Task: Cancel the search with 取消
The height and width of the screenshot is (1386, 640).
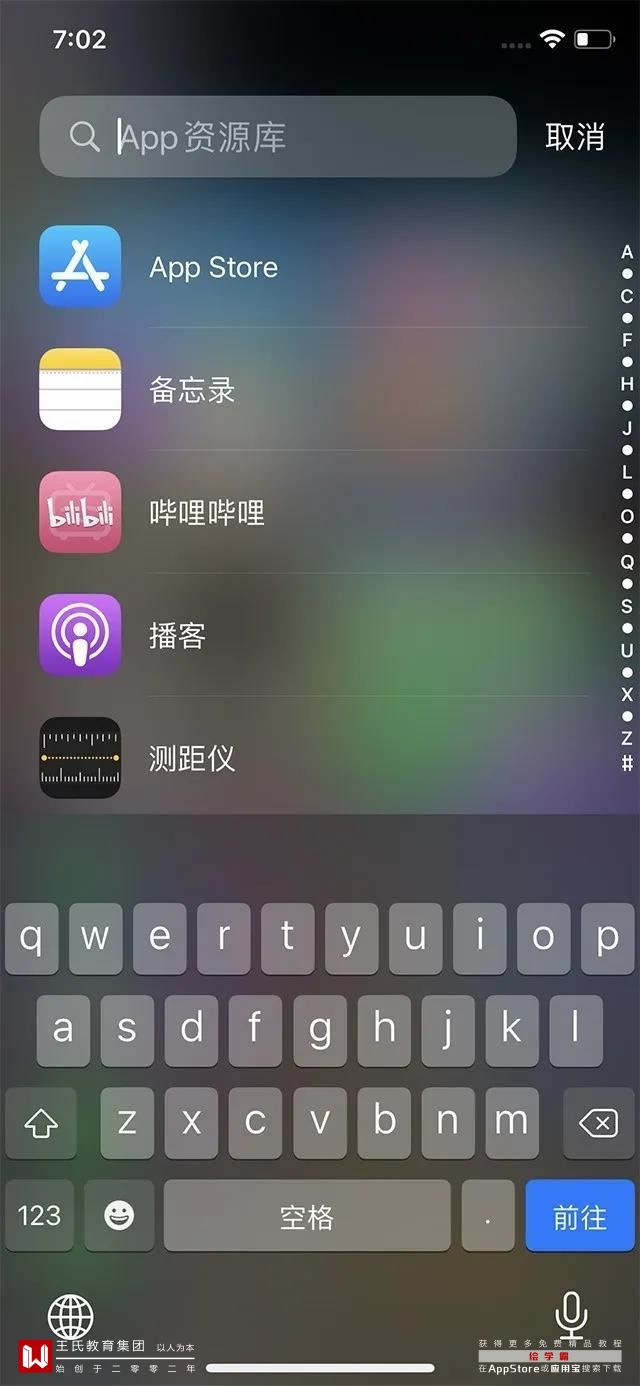Action: coord(575,137)
